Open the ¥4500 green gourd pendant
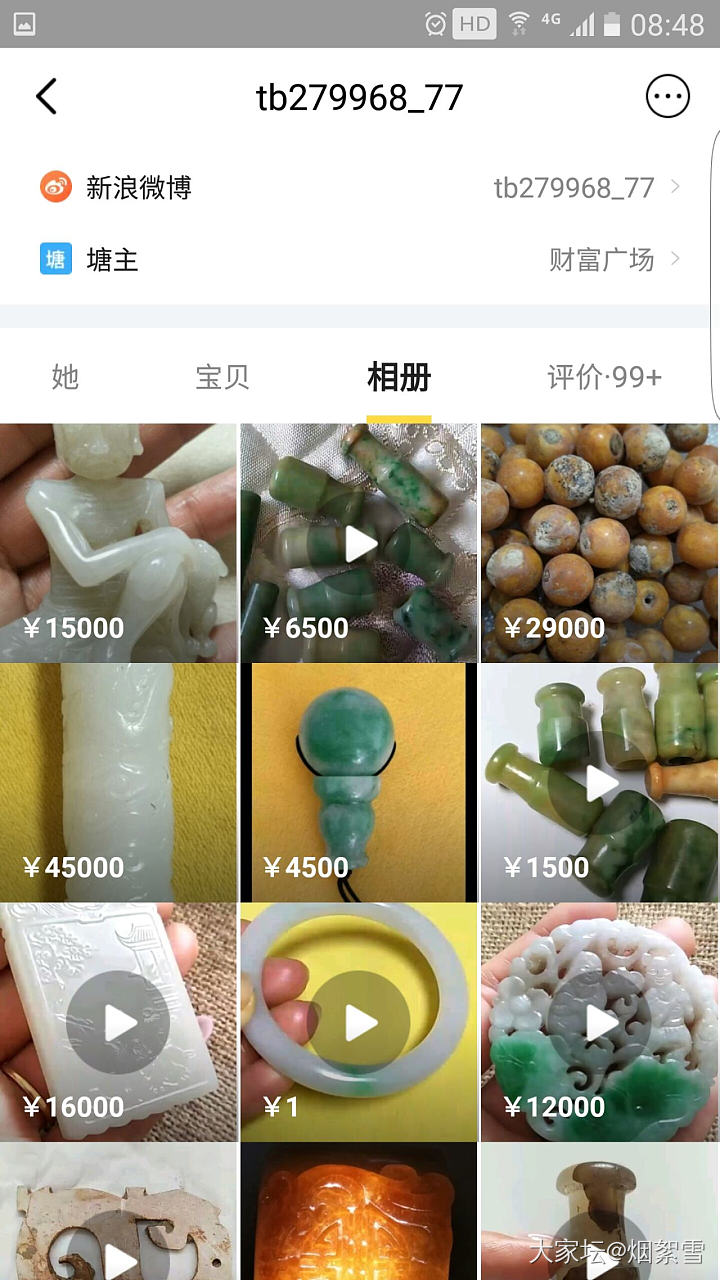The height and width of the screenshot is (1280, 720). tap(359, 782)
